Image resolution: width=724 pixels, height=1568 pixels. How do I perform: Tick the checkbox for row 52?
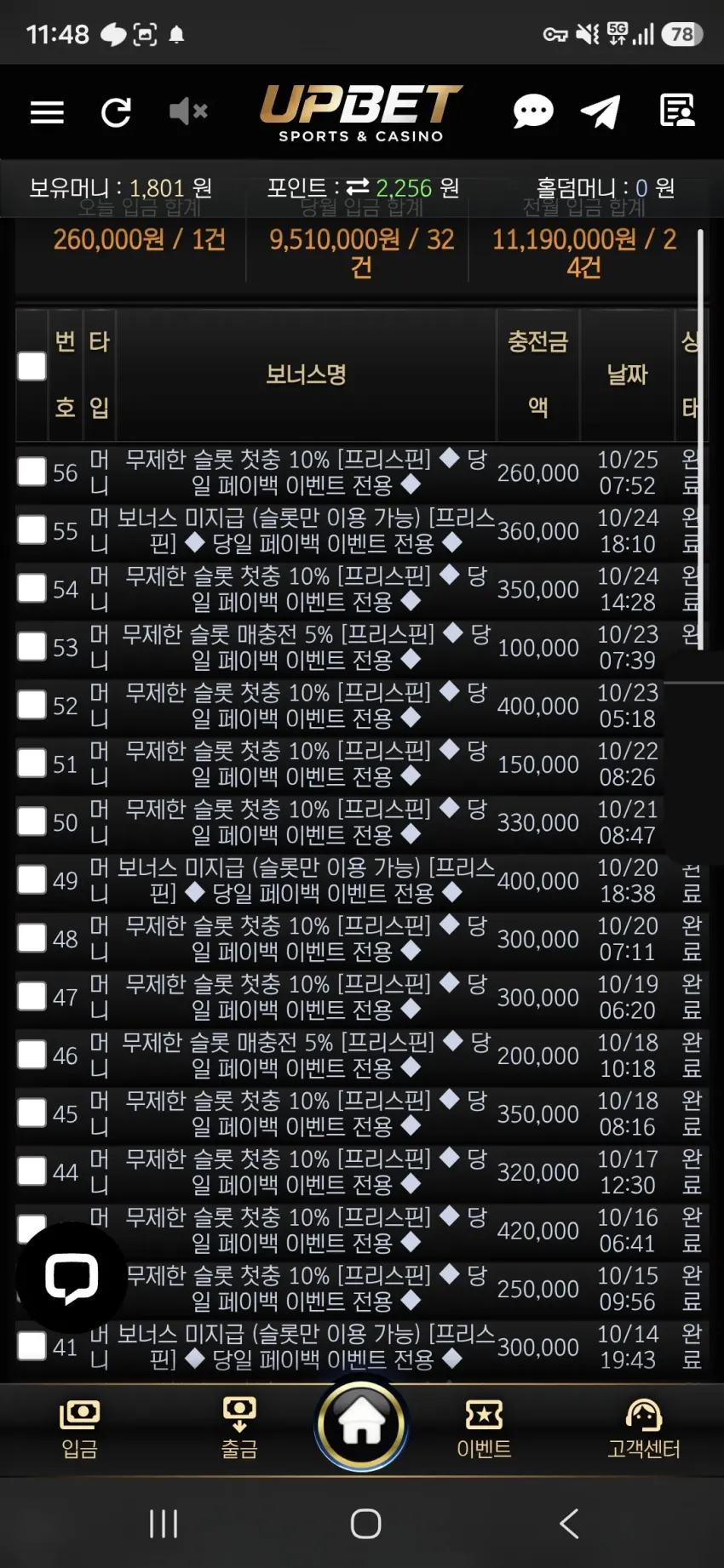tap(32, 705)
